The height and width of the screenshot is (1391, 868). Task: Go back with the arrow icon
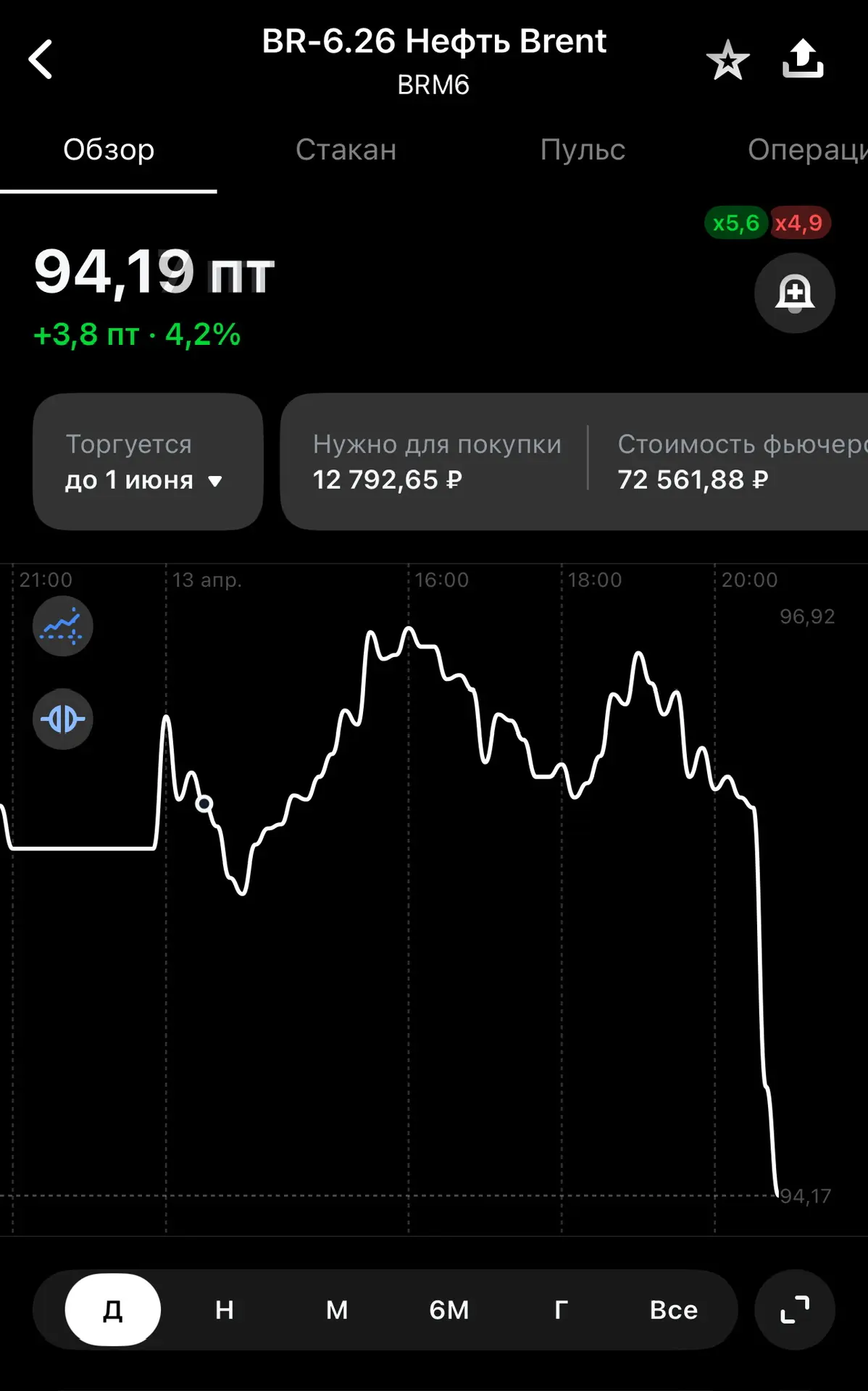click(x=41, y=59)
